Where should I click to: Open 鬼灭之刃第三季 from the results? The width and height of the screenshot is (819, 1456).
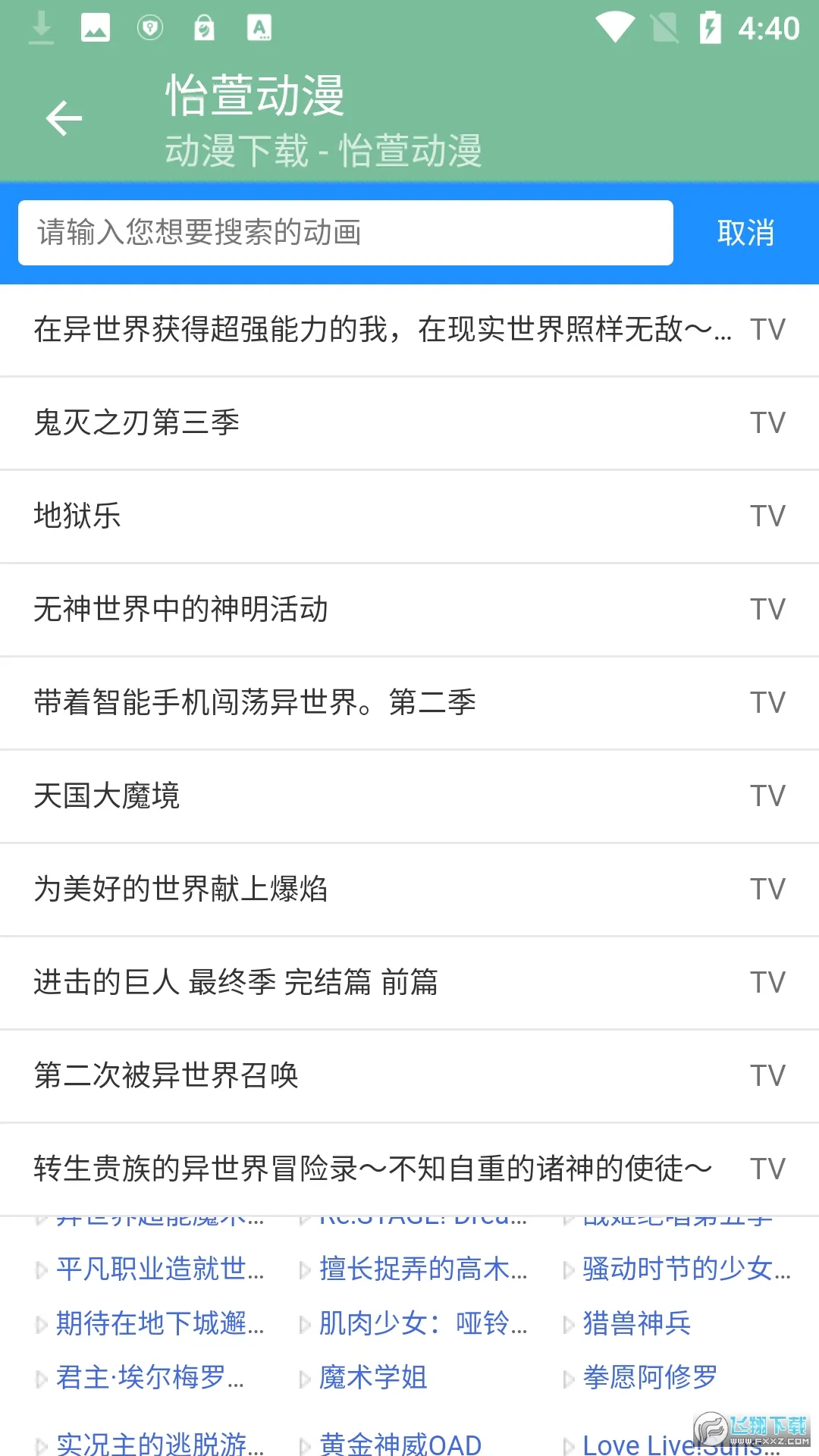click(409, 422)
